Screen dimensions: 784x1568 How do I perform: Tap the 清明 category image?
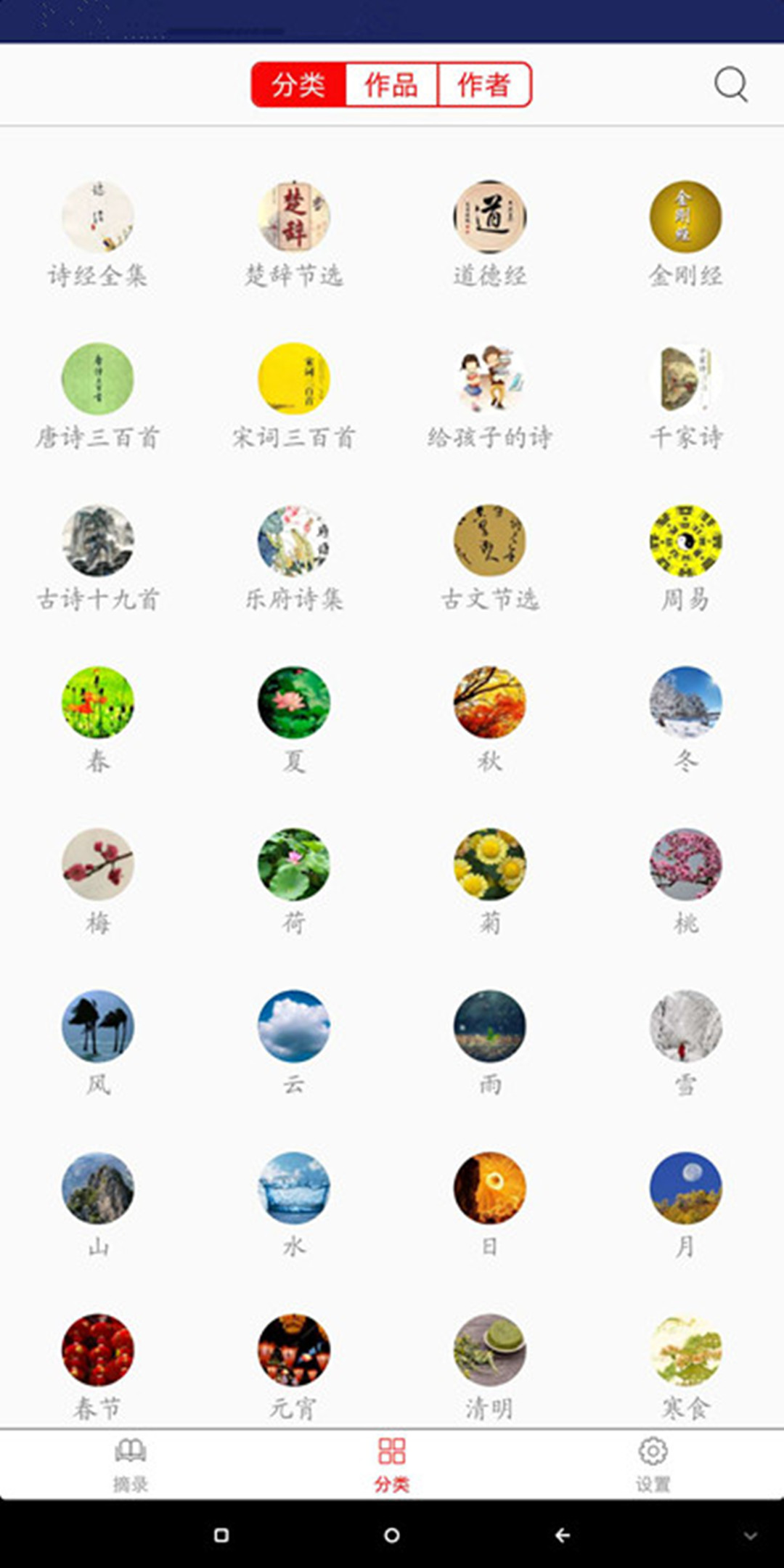pyautogui.click(x=490, y=1354)
